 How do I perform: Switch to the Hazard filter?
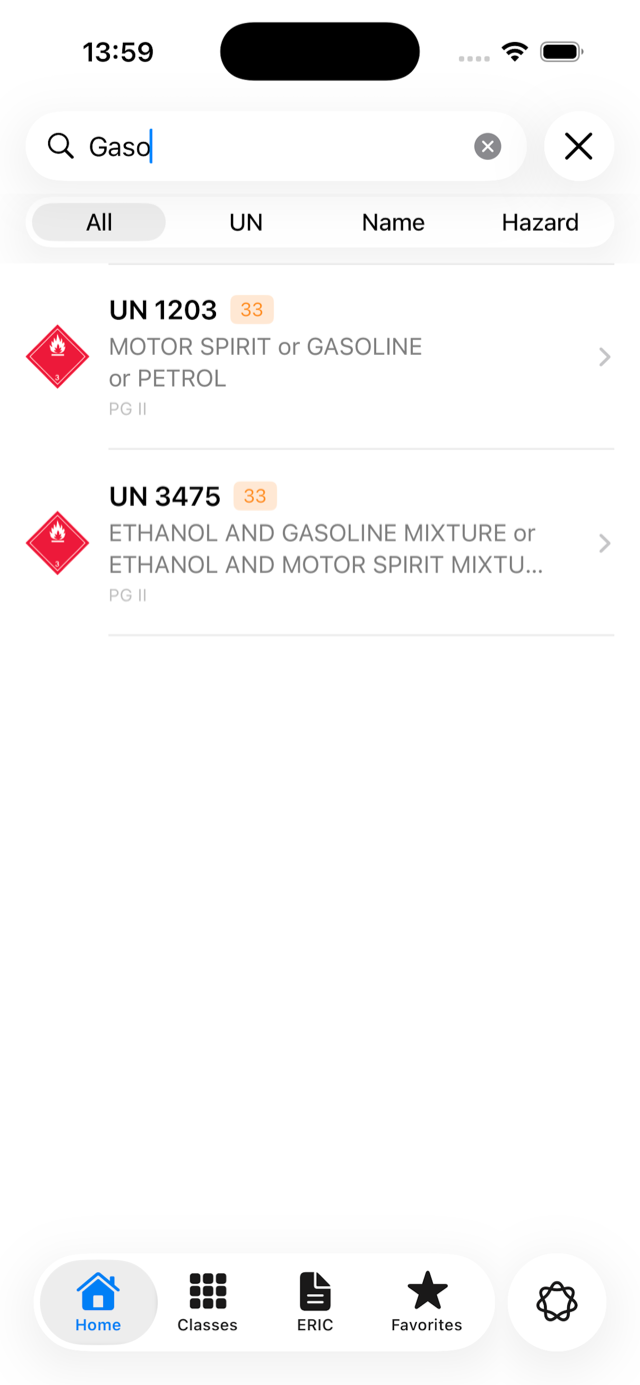click(x=540, y=222)
